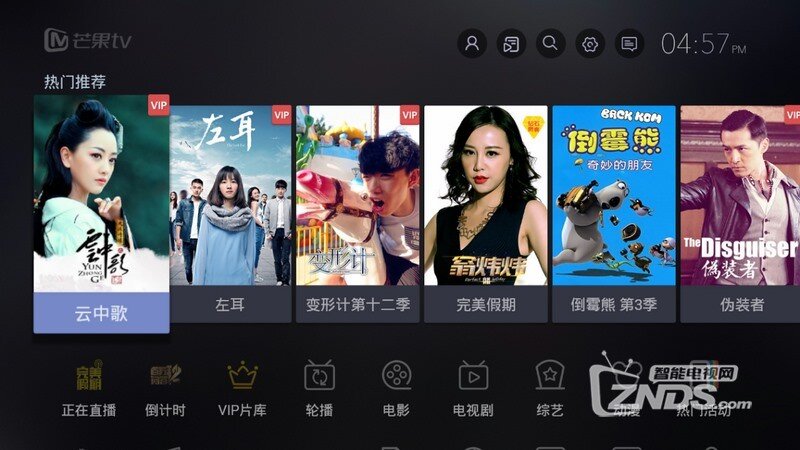Image resolution: width=800 pixels, height=450 pixels.
Task: Open 倒霉熊 第3季 cartoon card
Action: point(614,212)
